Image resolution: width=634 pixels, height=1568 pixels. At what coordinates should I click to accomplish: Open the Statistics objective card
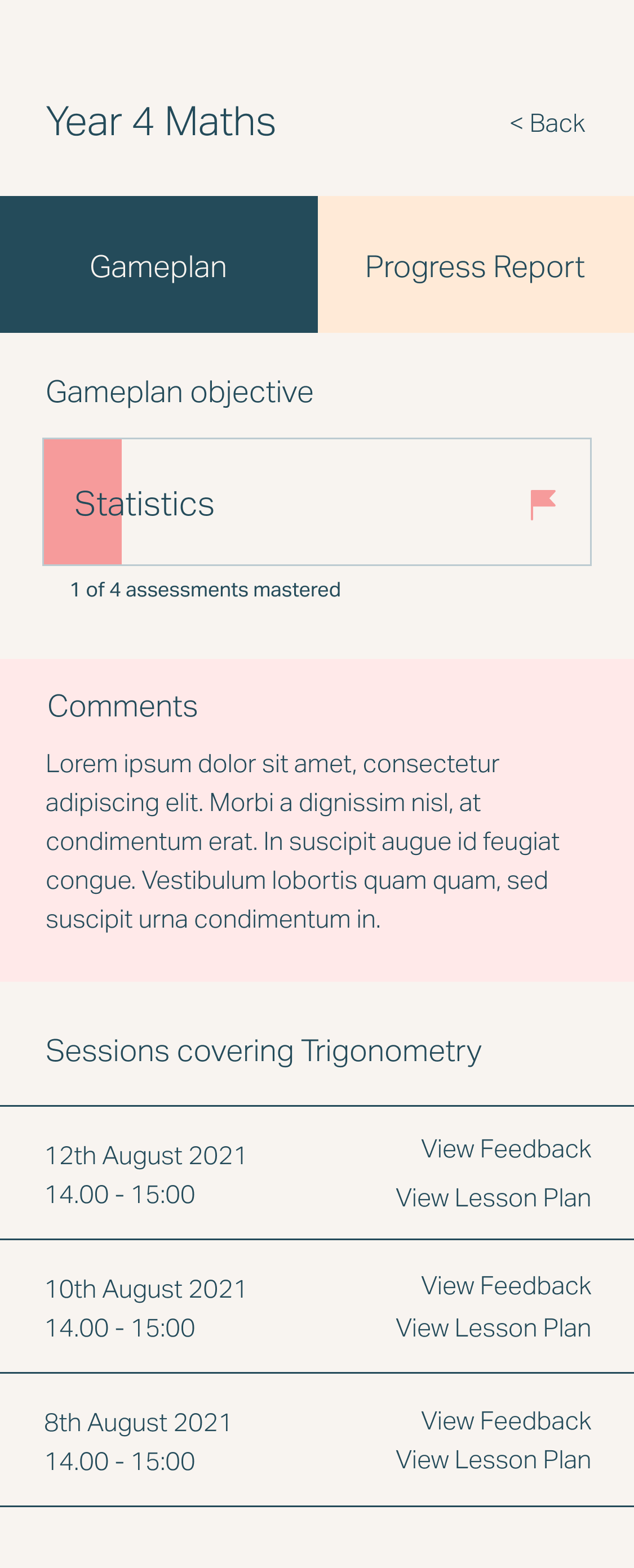click(317, 502)
